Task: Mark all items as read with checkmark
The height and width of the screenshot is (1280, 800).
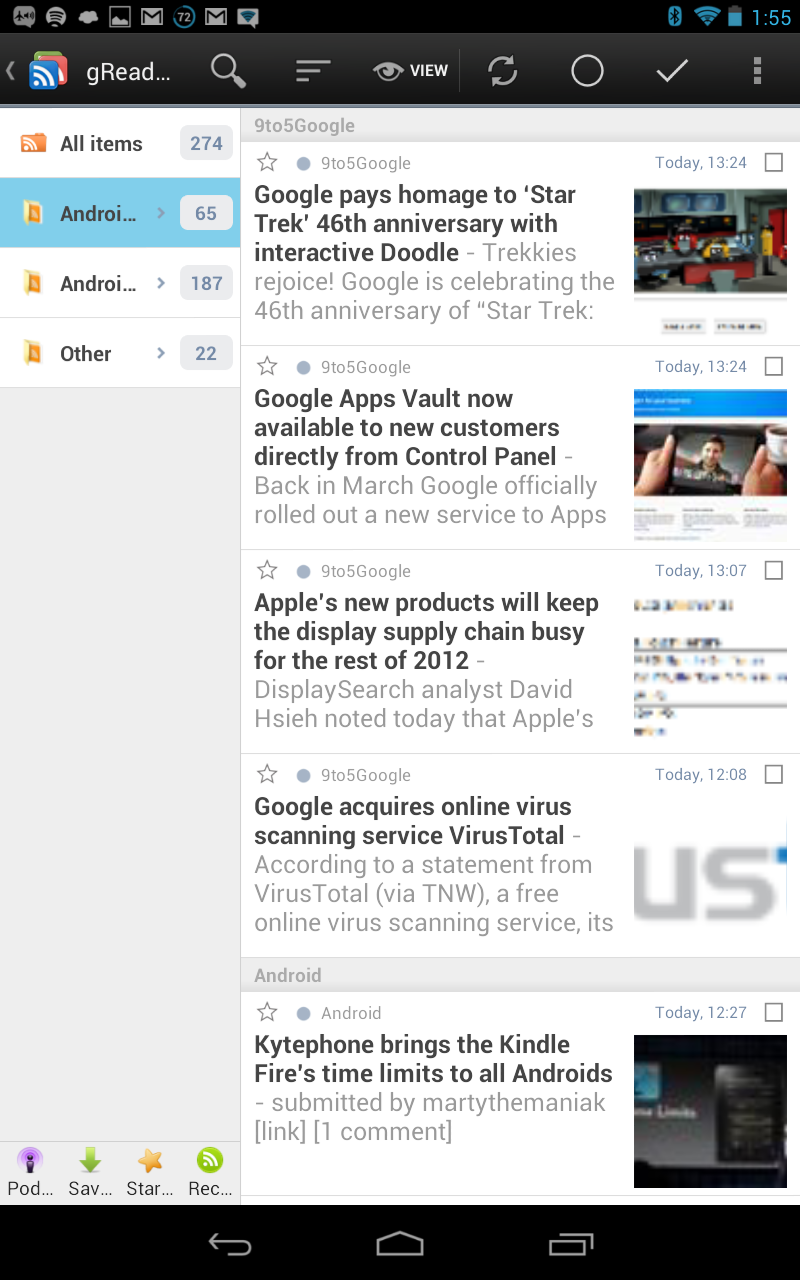Action: (671, 70)
